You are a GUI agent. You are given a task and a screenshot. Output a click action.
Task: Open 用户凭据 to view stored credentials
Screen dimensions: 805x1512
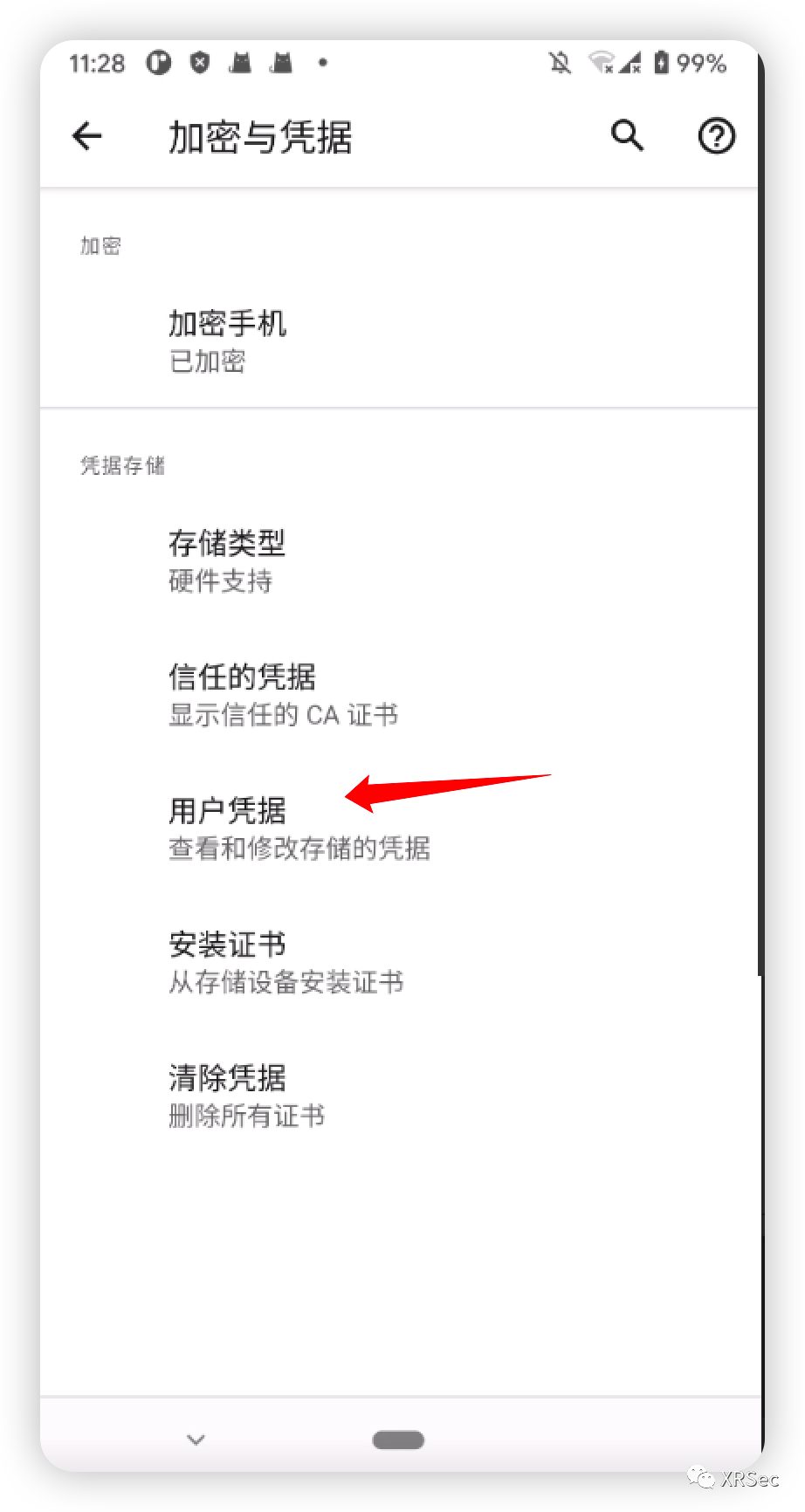tap(399, 828)
